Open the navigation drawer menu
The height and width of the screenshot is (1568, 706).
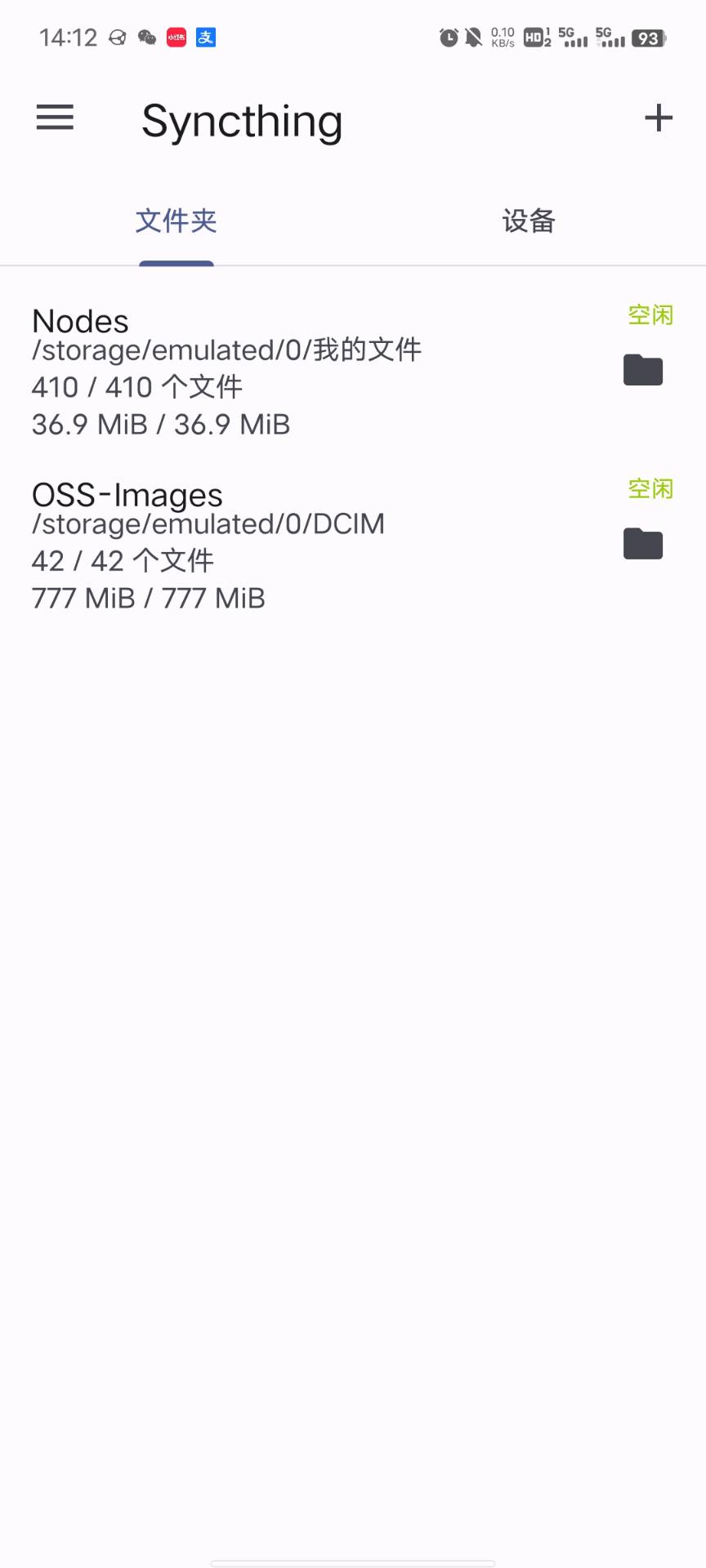tap(54, 118)
